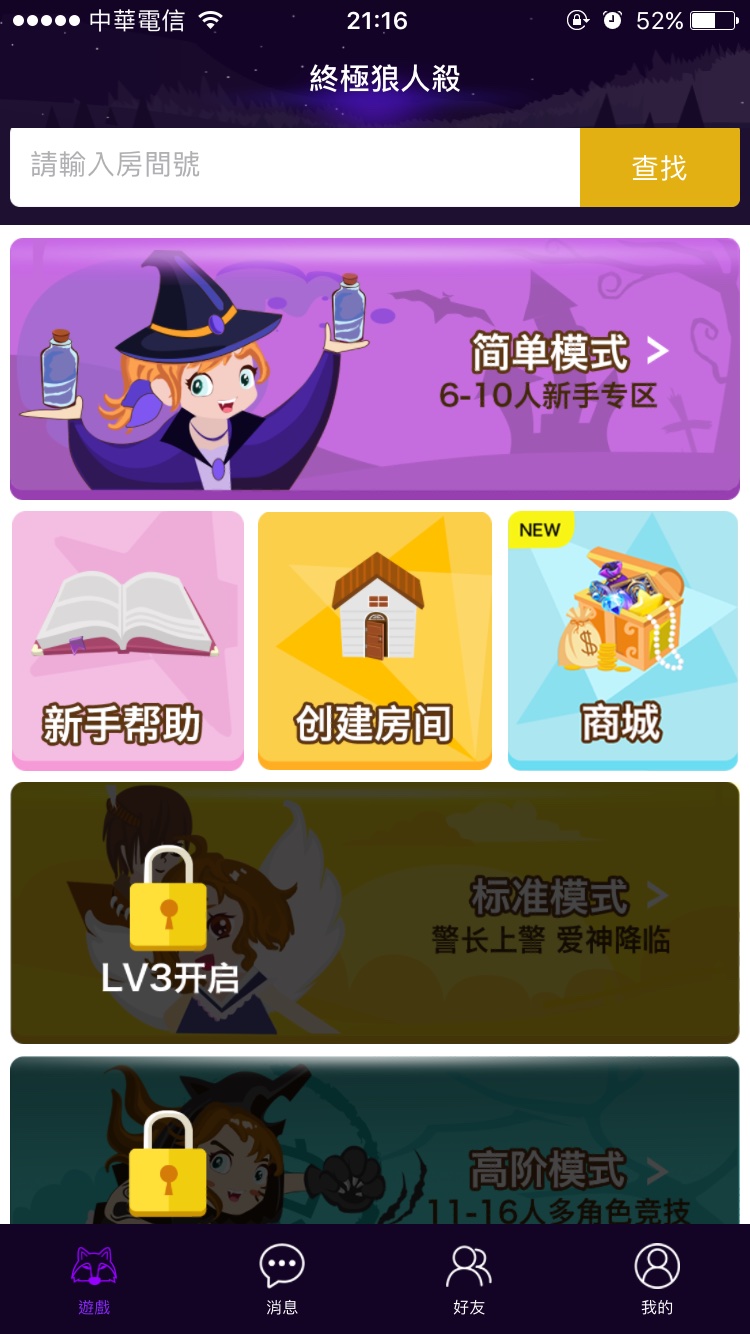The image size is (750, 1334).
Task: Open the 我的 profile tab
Action: [x=656, y=1279]
